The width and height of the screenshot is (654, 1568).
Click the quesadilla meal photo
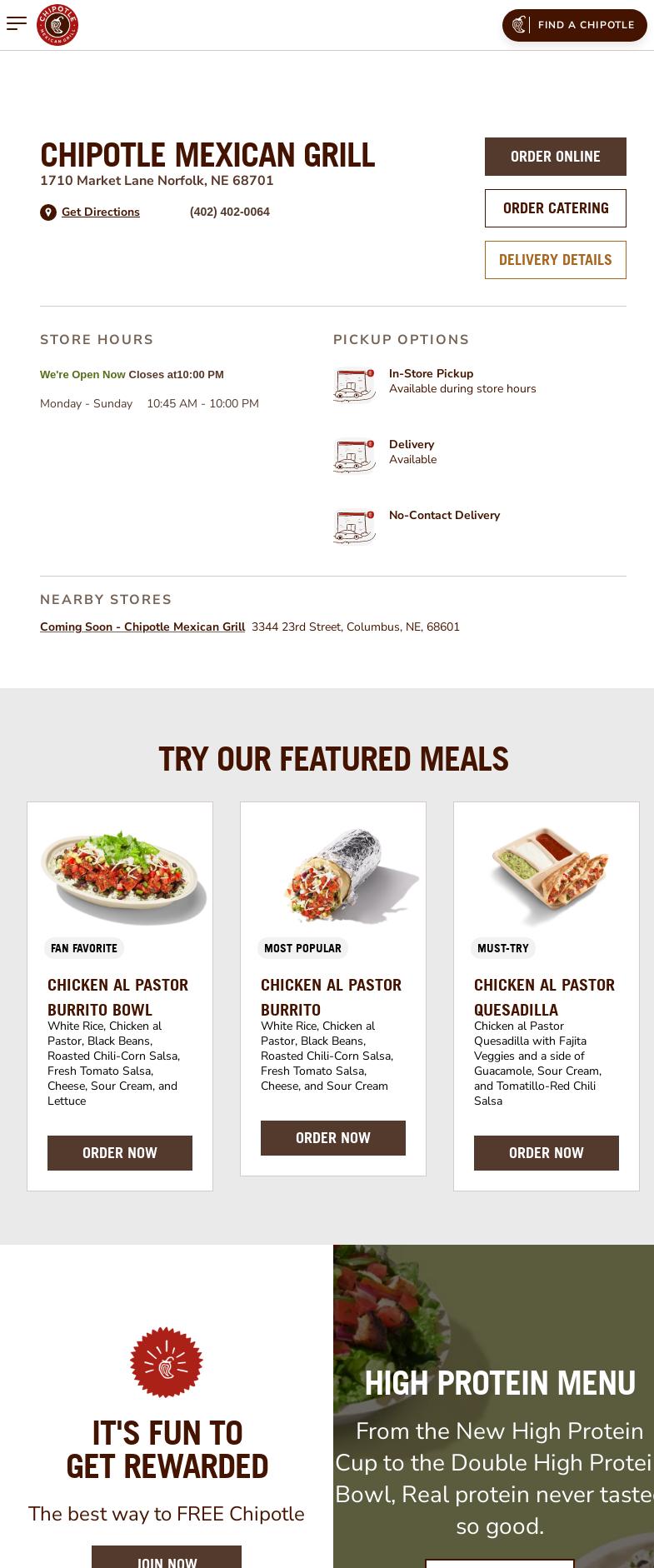[547, 875]
